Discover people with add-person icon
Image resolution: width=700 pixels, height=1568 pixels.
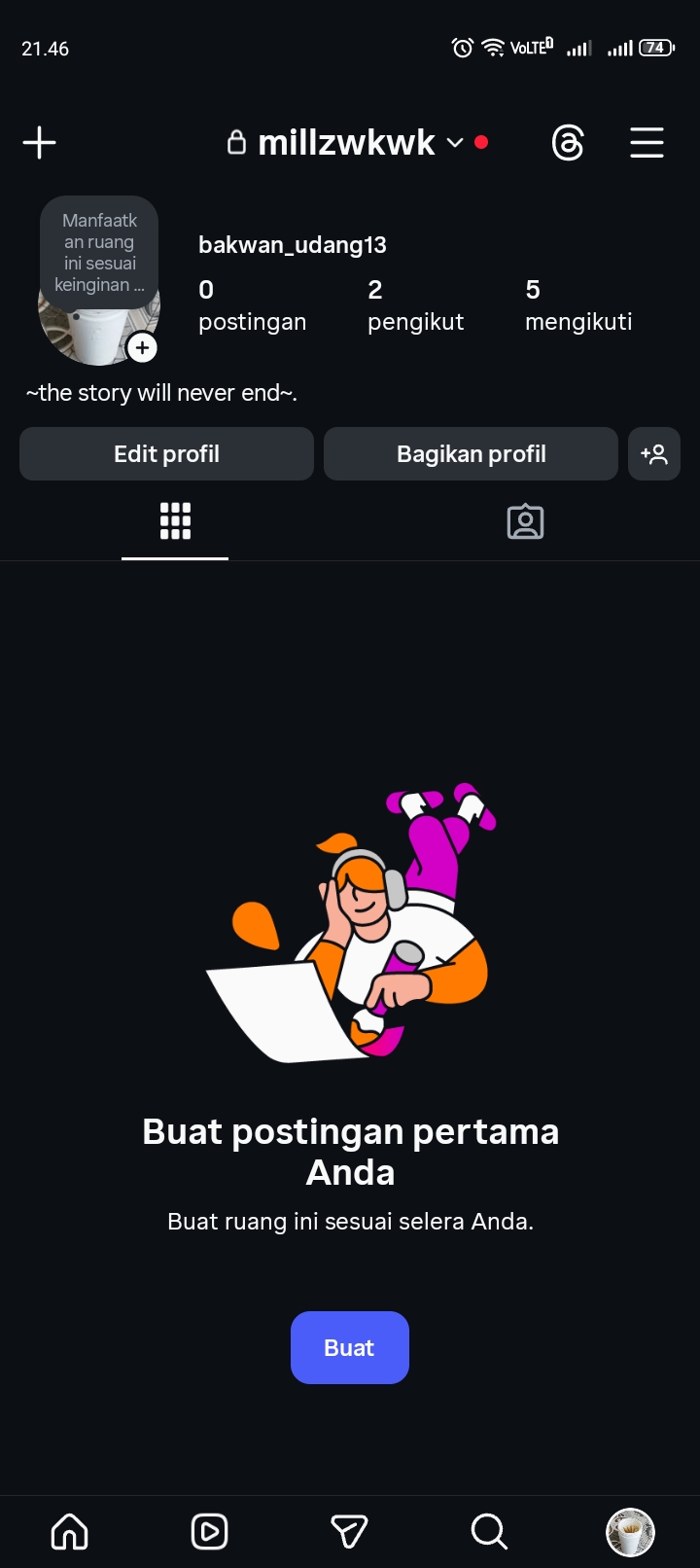(x=654, y=454)
